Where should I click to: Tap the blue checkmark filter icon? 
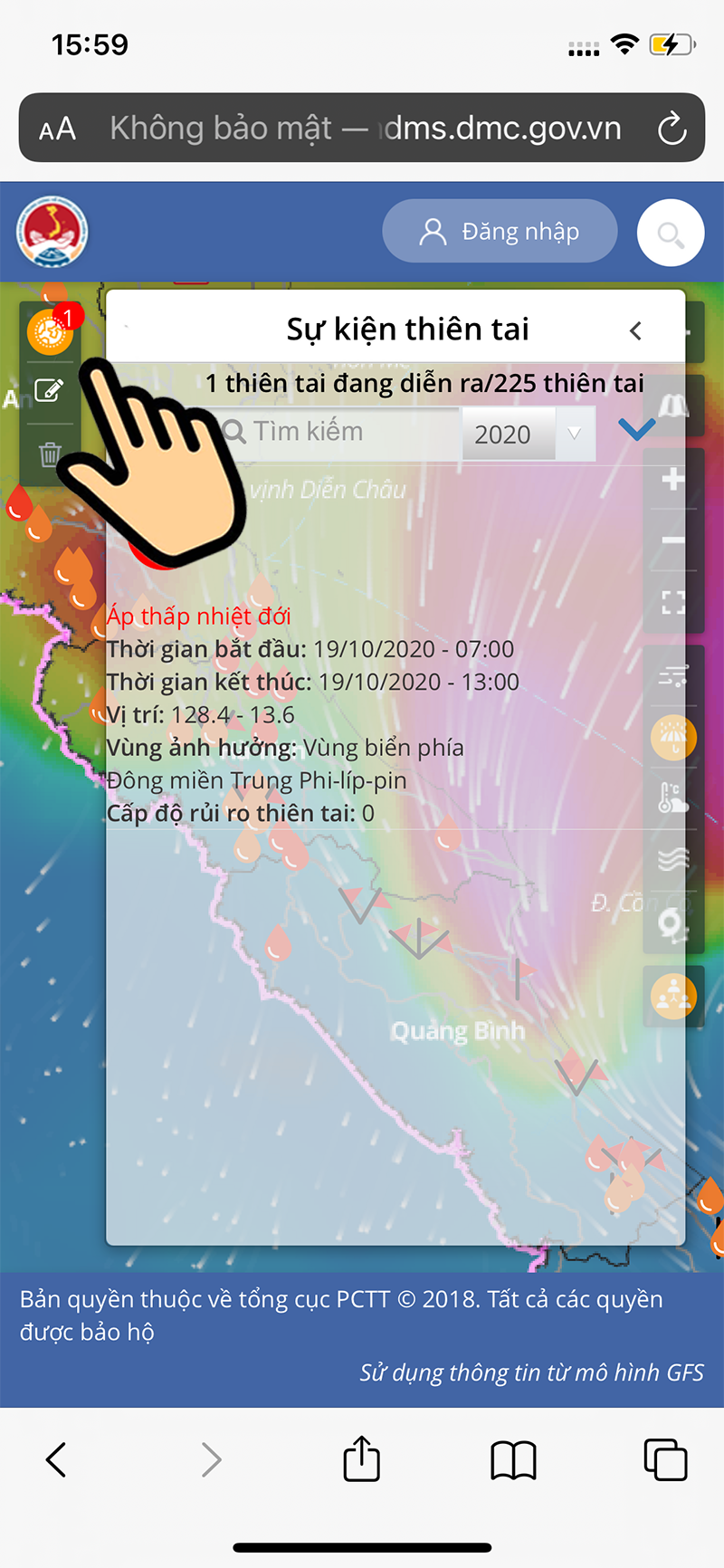[637, 429]
